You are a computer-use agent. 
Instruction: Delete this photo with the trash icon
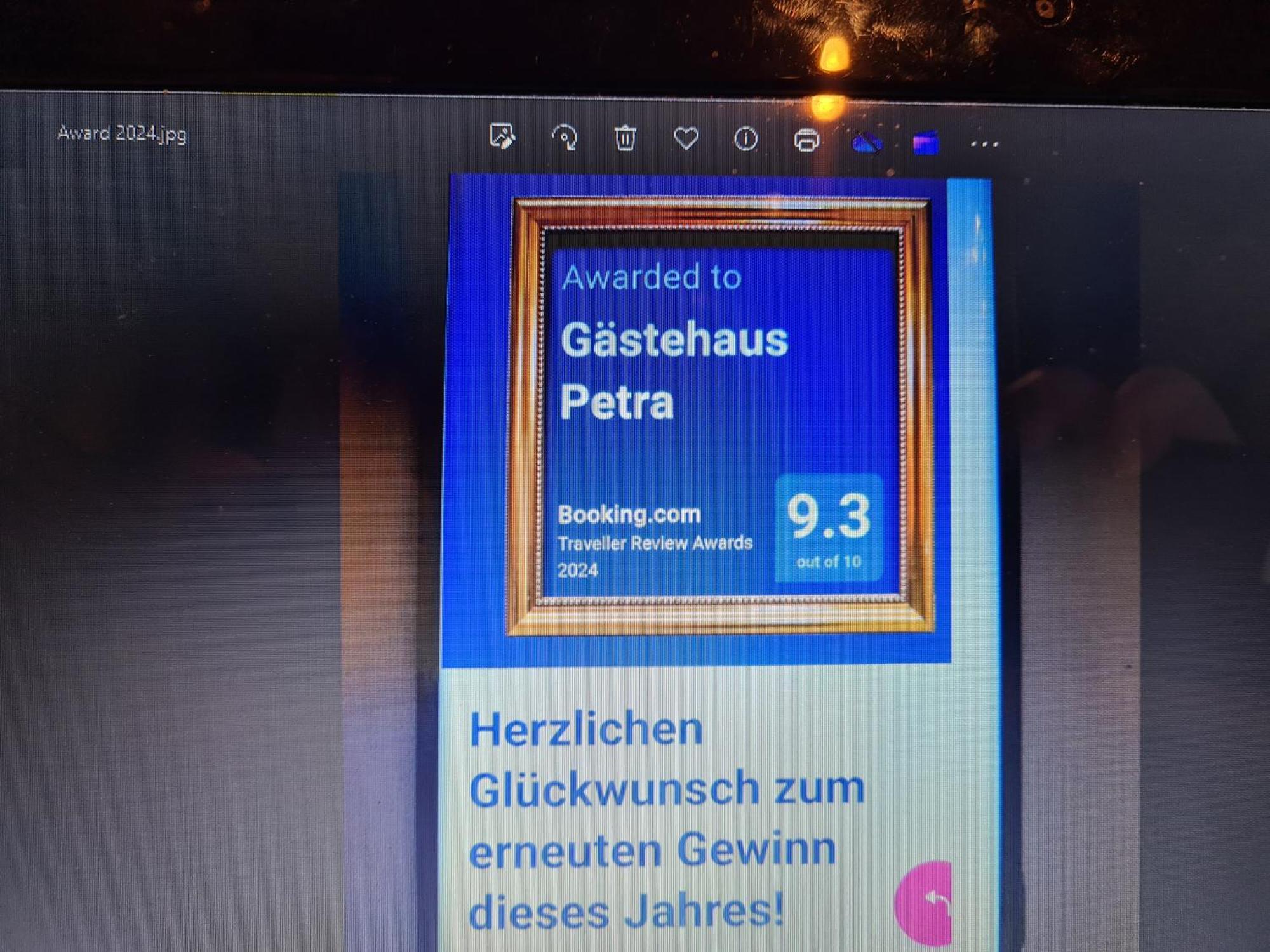pyautogui.click(x=625, y=138)
